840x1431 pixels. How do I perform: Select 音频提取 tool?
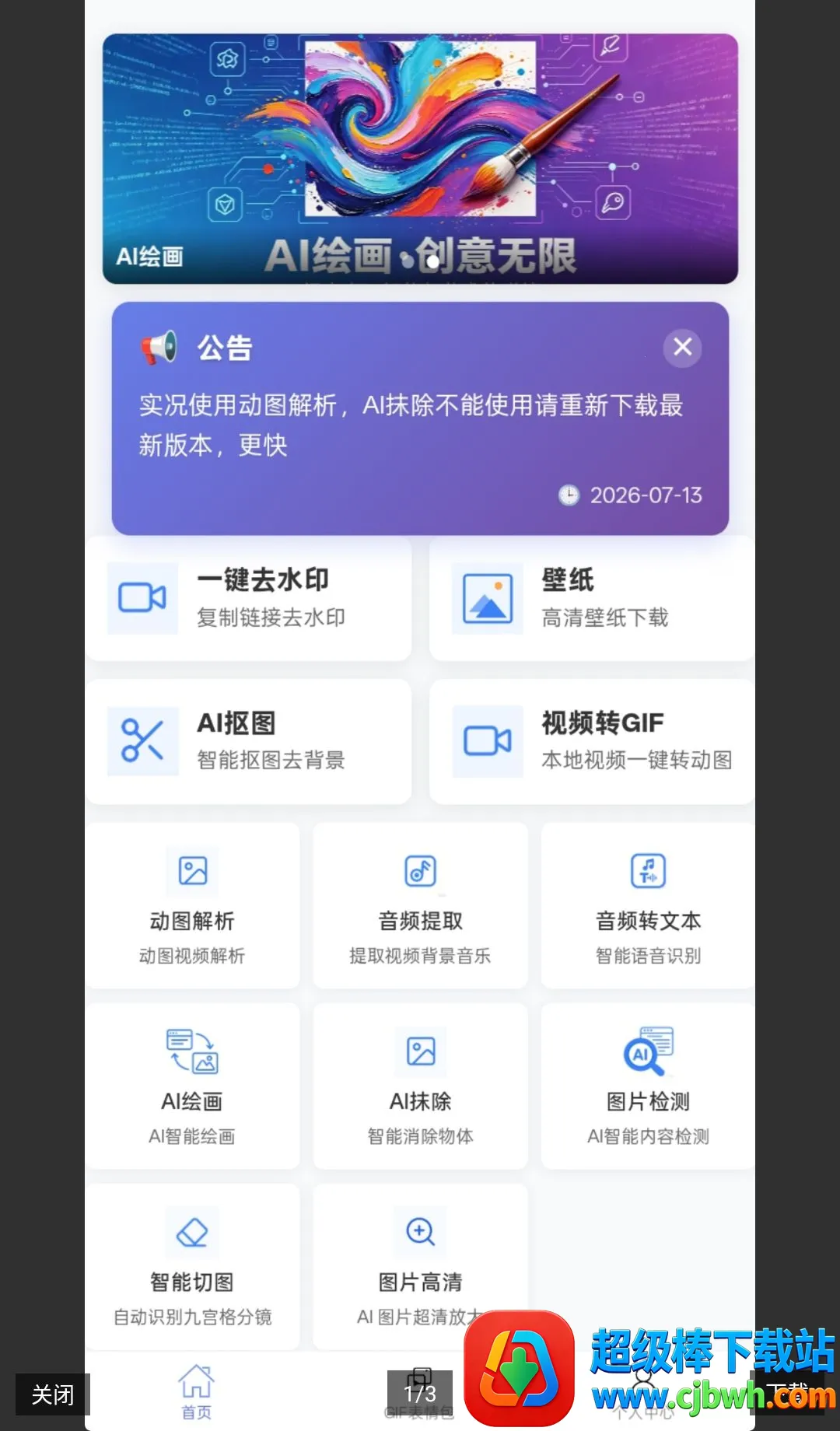tap(420, 905)
